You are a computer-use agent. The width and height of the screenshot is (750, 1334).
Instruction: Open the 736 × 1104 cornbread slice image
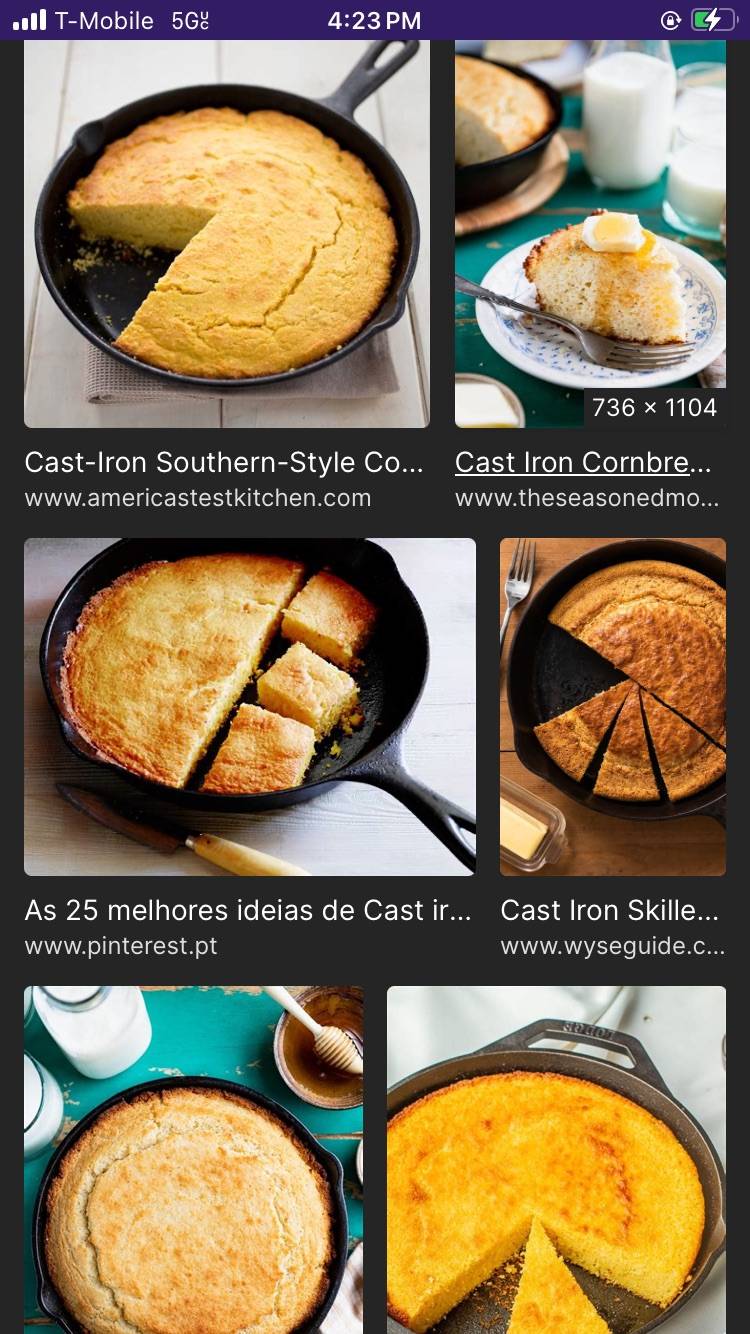tap(590, 234)
